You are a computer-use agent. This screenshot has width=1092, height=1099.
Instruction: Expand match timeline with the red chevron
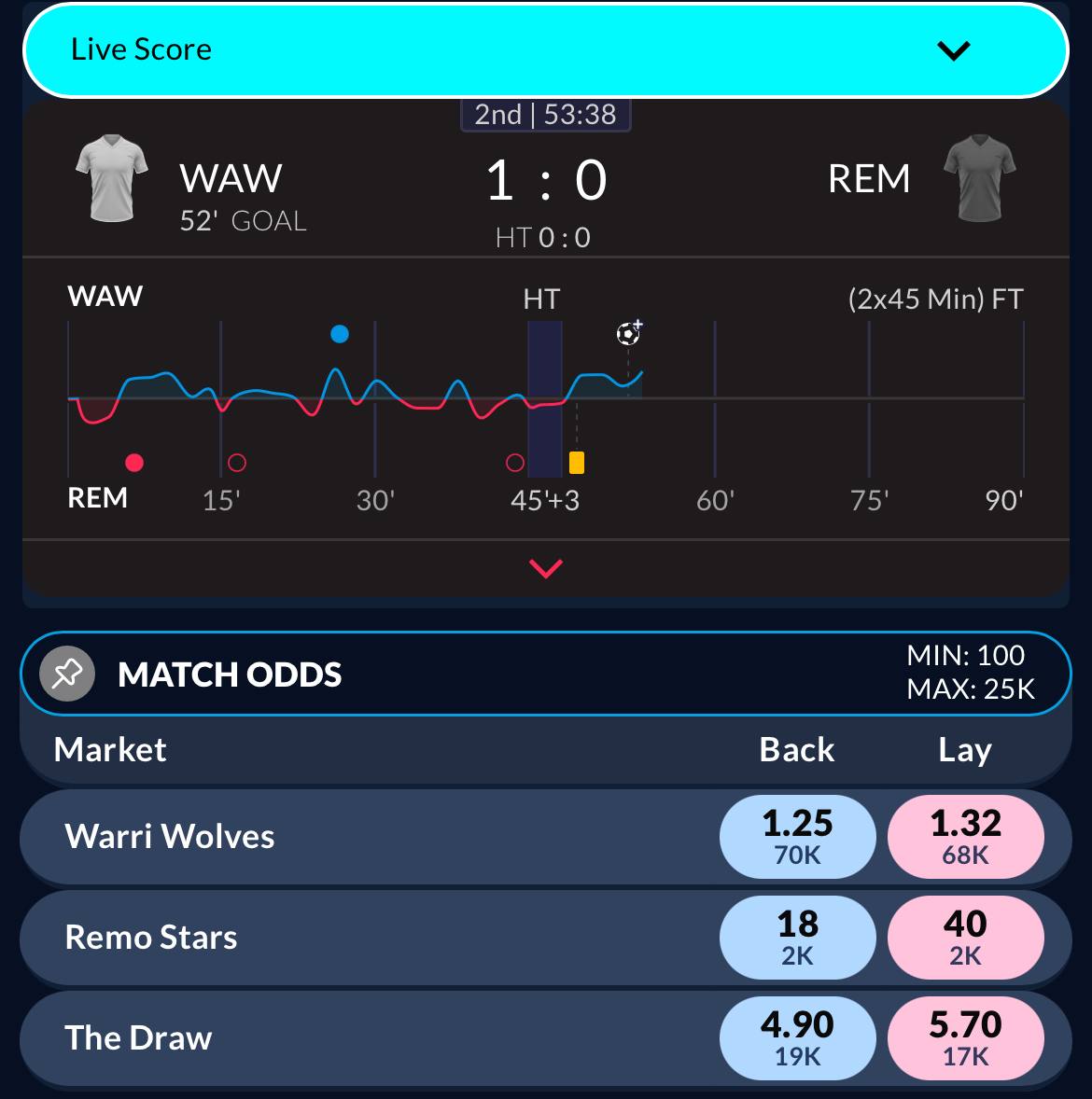pos(546,568)
